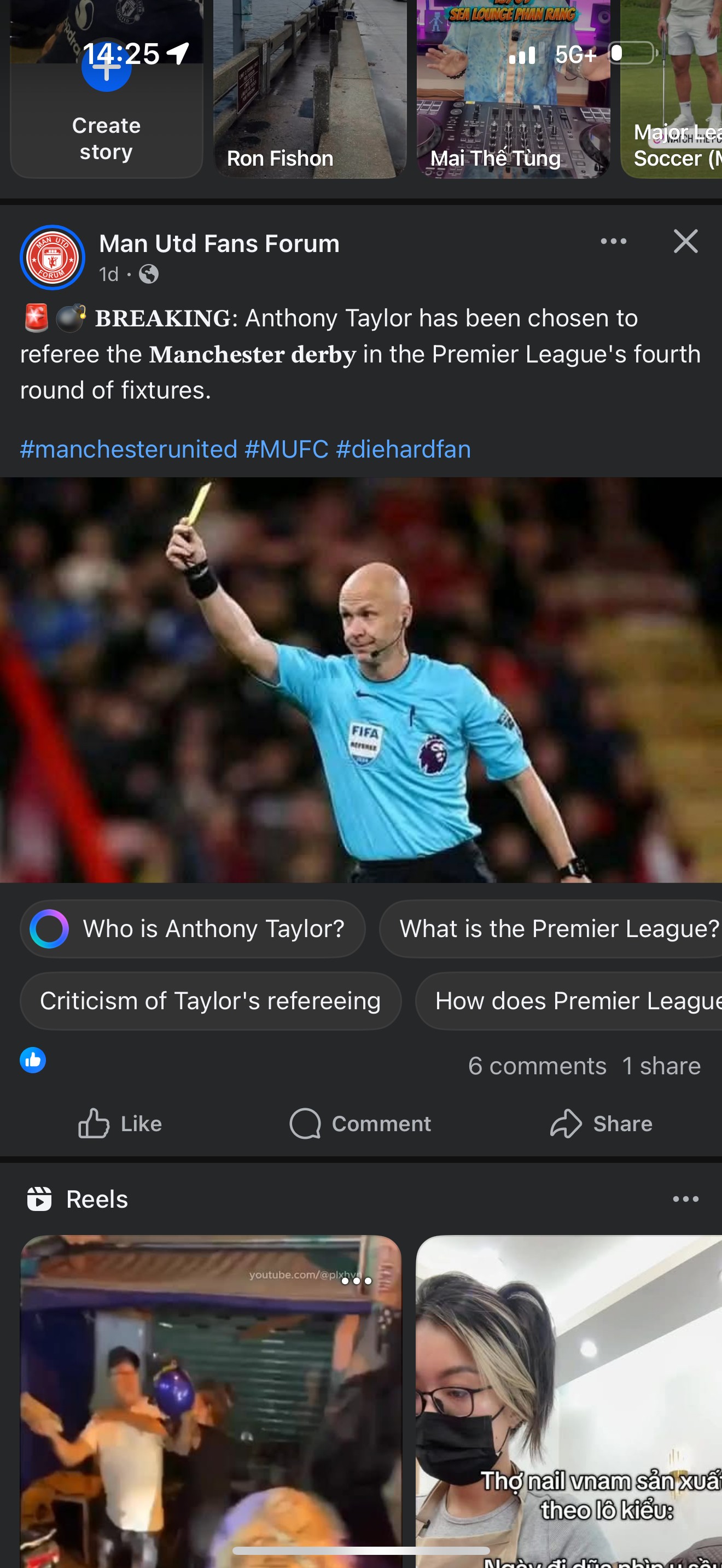Viewport: 722px width, 1568px height.
Task: Open post options three-dot menu
Action: coord(613,242)
